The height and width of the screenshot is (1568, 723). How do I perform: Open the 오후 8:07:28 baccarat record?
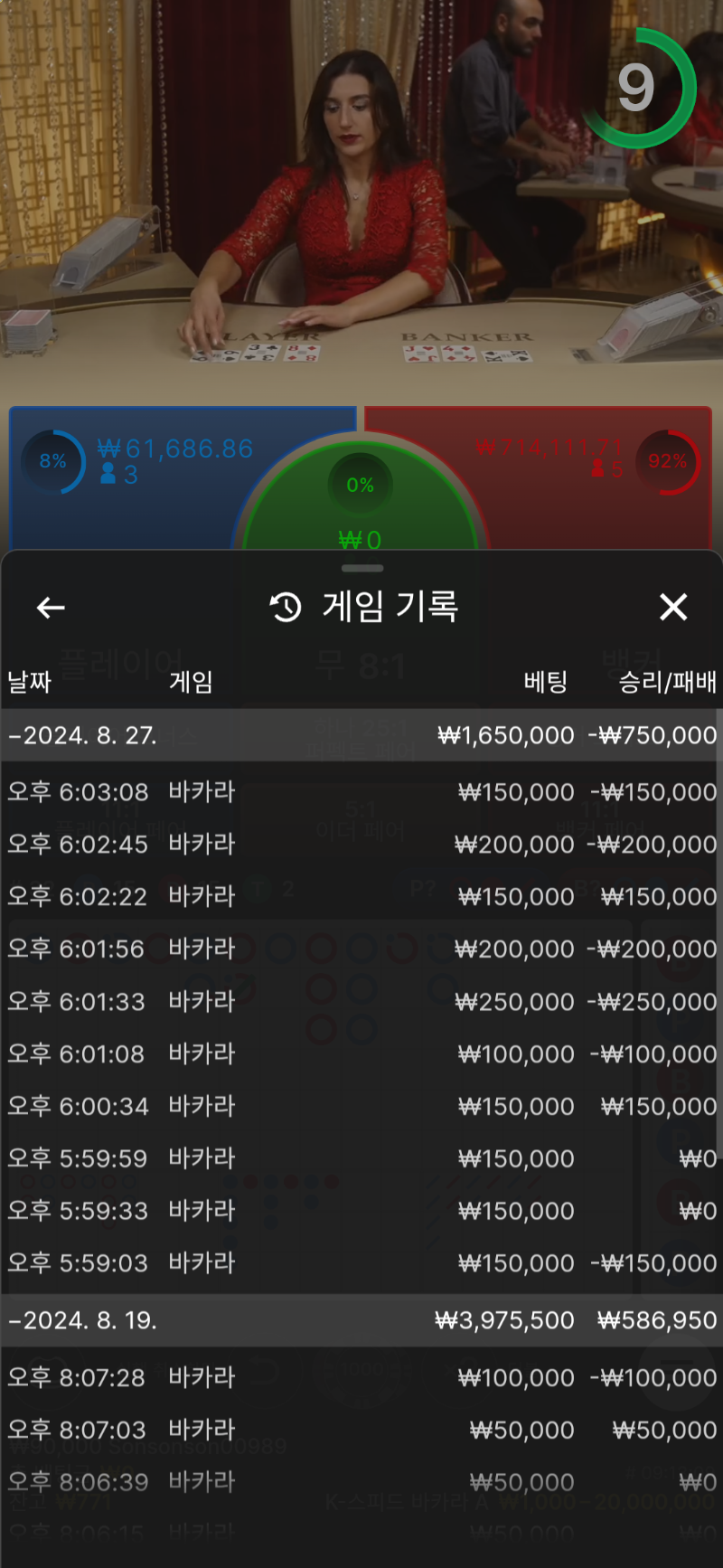pyautogui.click(x=361, y=1378)
